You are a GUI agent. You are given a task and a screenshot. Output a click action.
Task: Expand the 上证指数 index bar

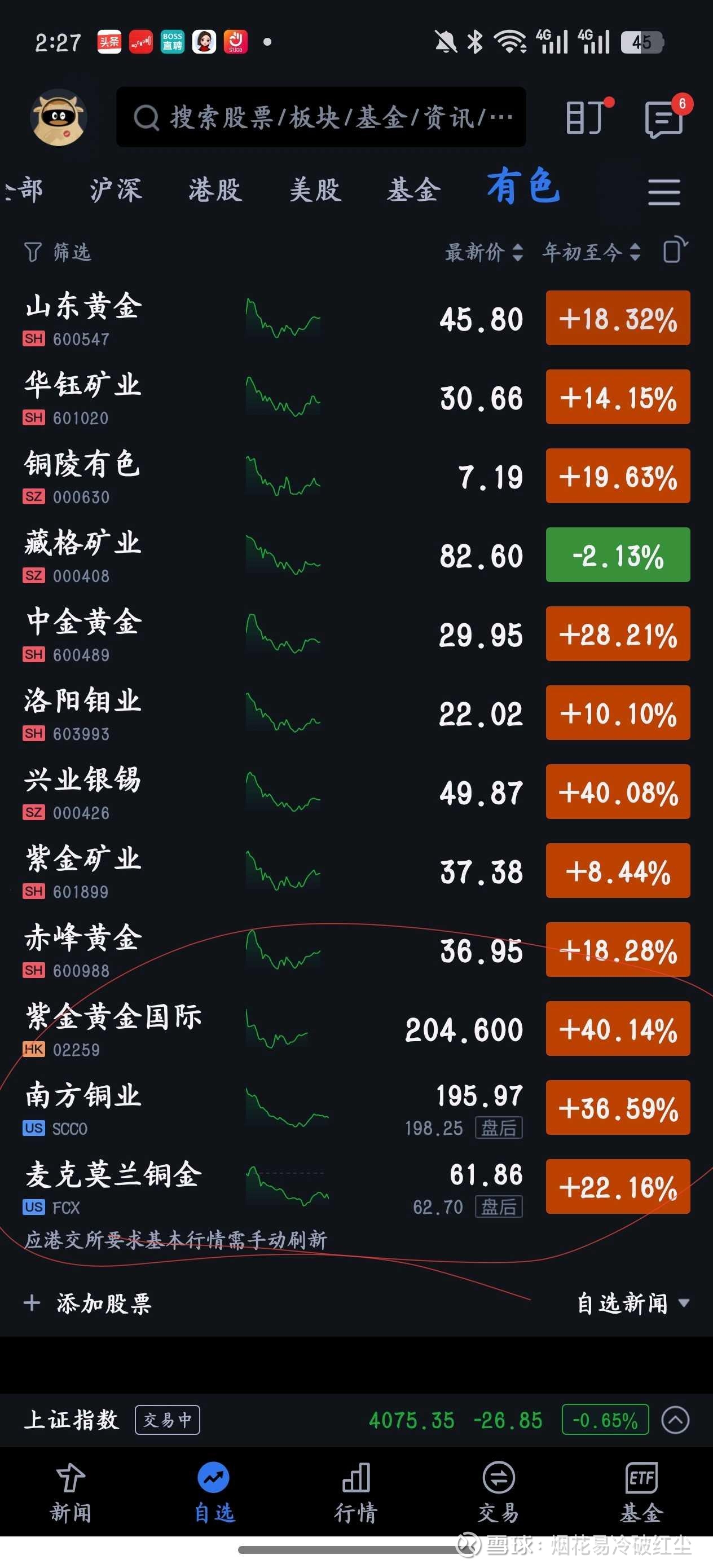point(675,1420)
